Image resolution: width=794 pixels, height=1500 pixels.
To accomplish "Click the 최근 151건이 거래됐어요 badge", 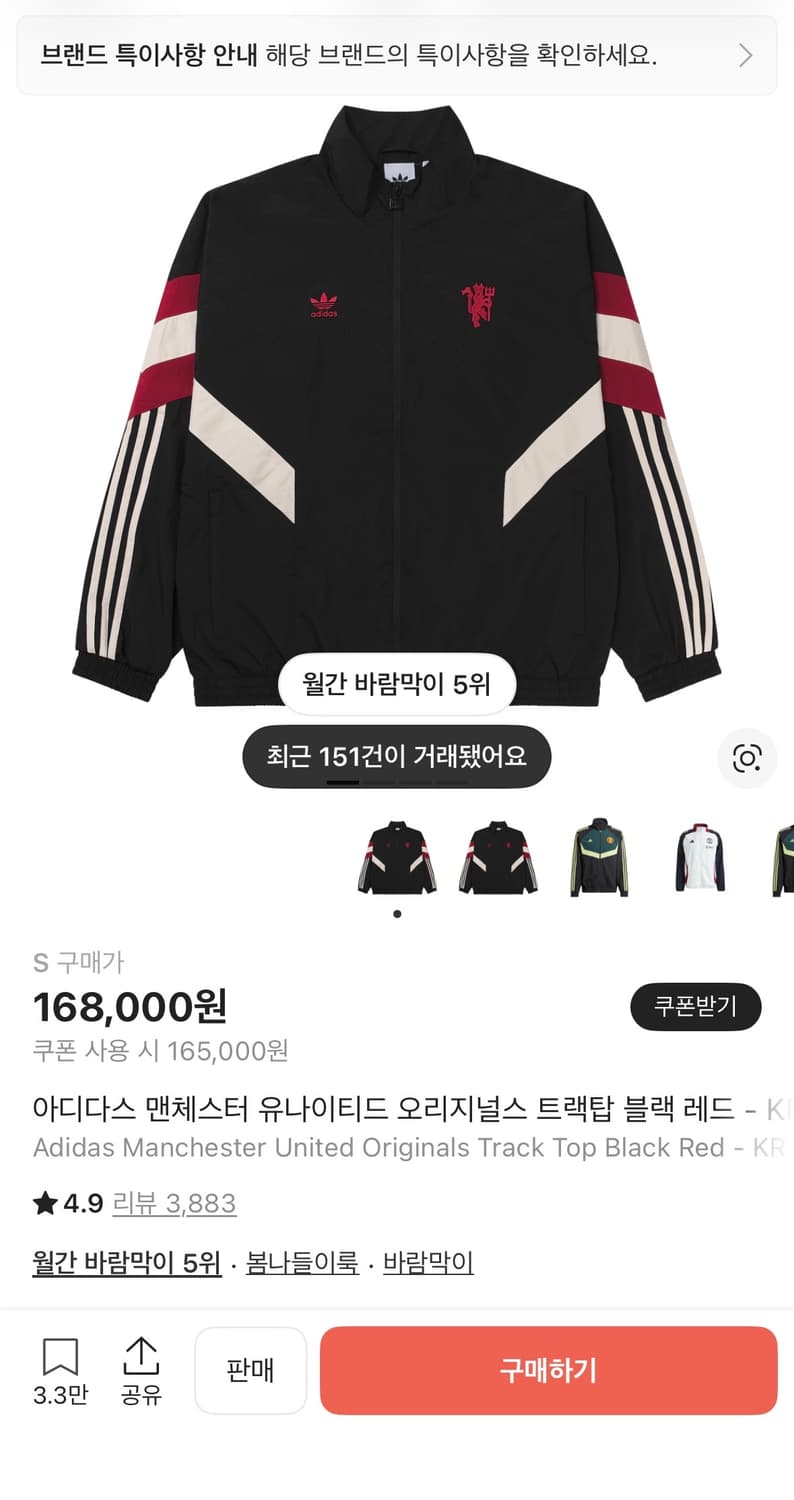I will click(397, 756).
